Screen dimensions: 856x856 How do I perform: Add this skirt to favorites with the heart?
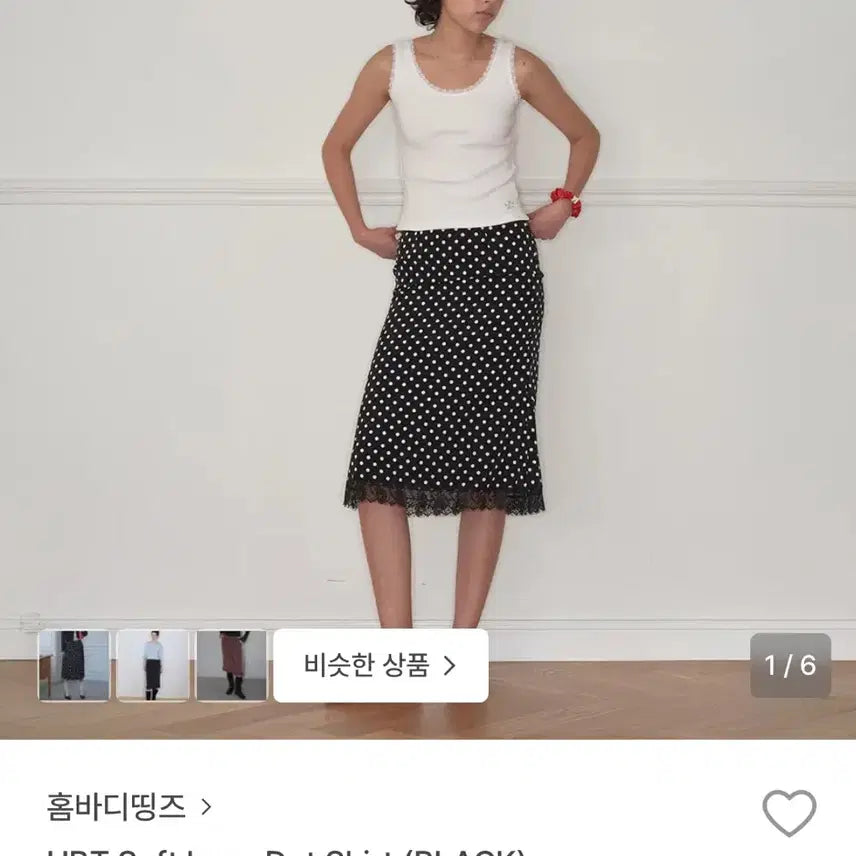(x=789, y=811)
